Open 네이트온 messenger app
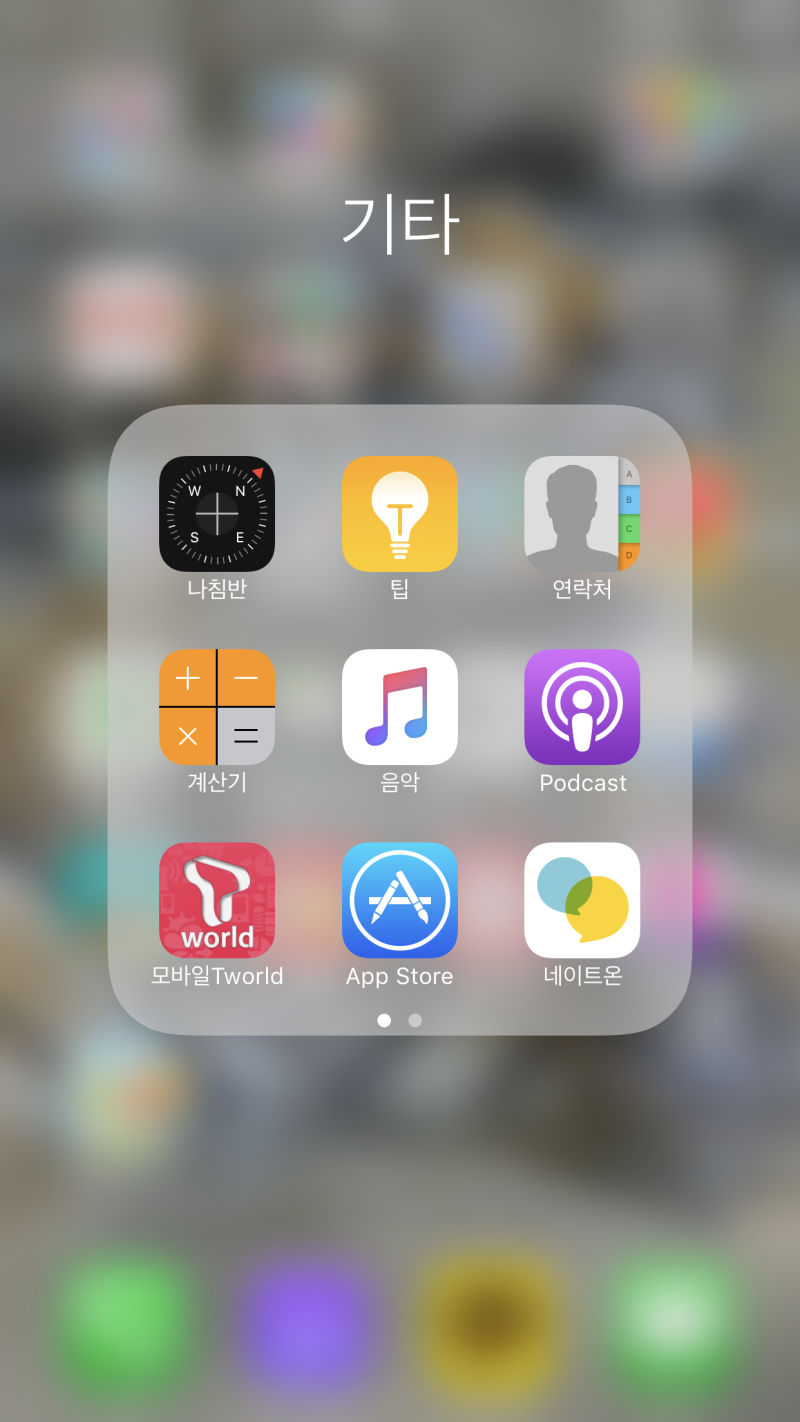 click(x=582, y=900)
